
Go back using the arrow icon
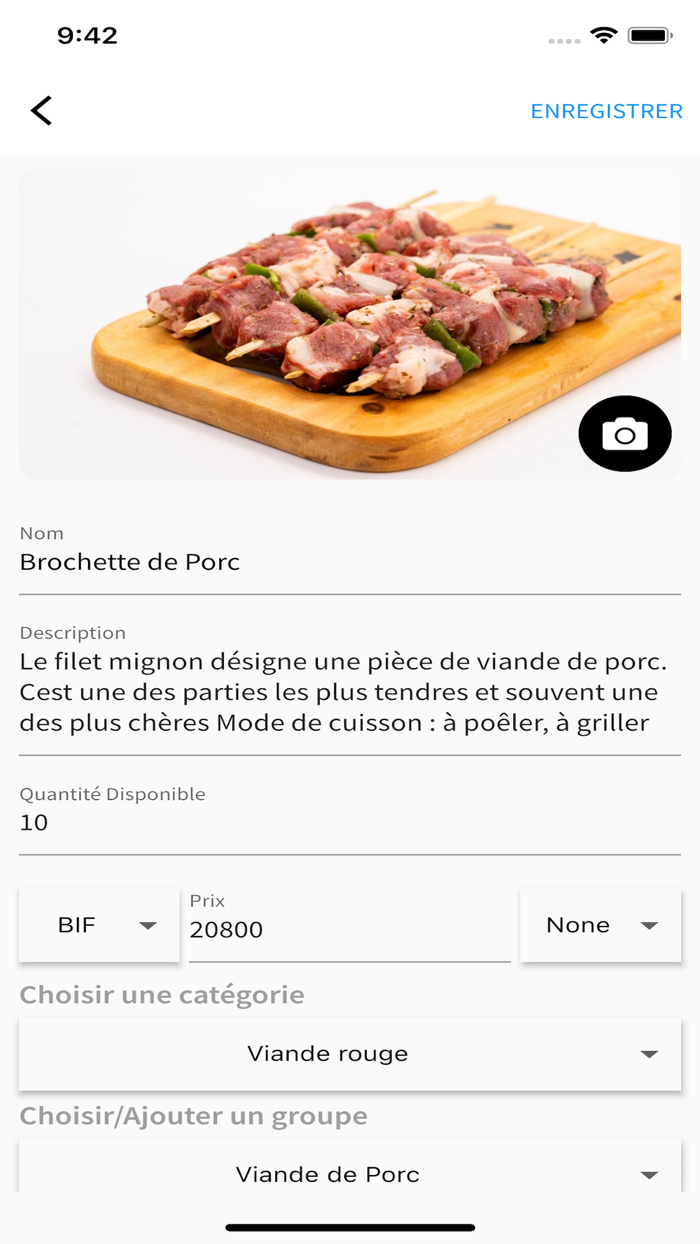coord(41,110)
